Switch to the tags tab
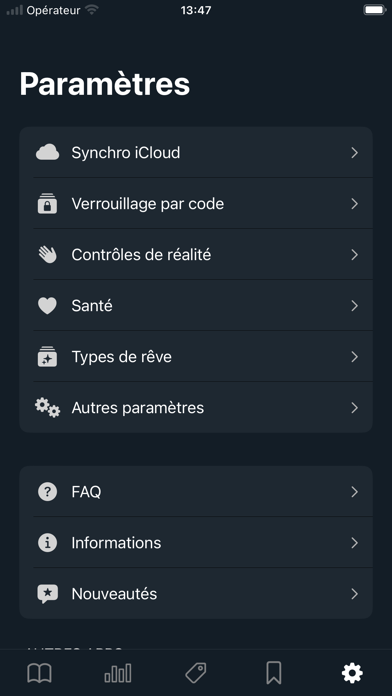The height and width of the screenshot is (696, 392). pos(196,673)
